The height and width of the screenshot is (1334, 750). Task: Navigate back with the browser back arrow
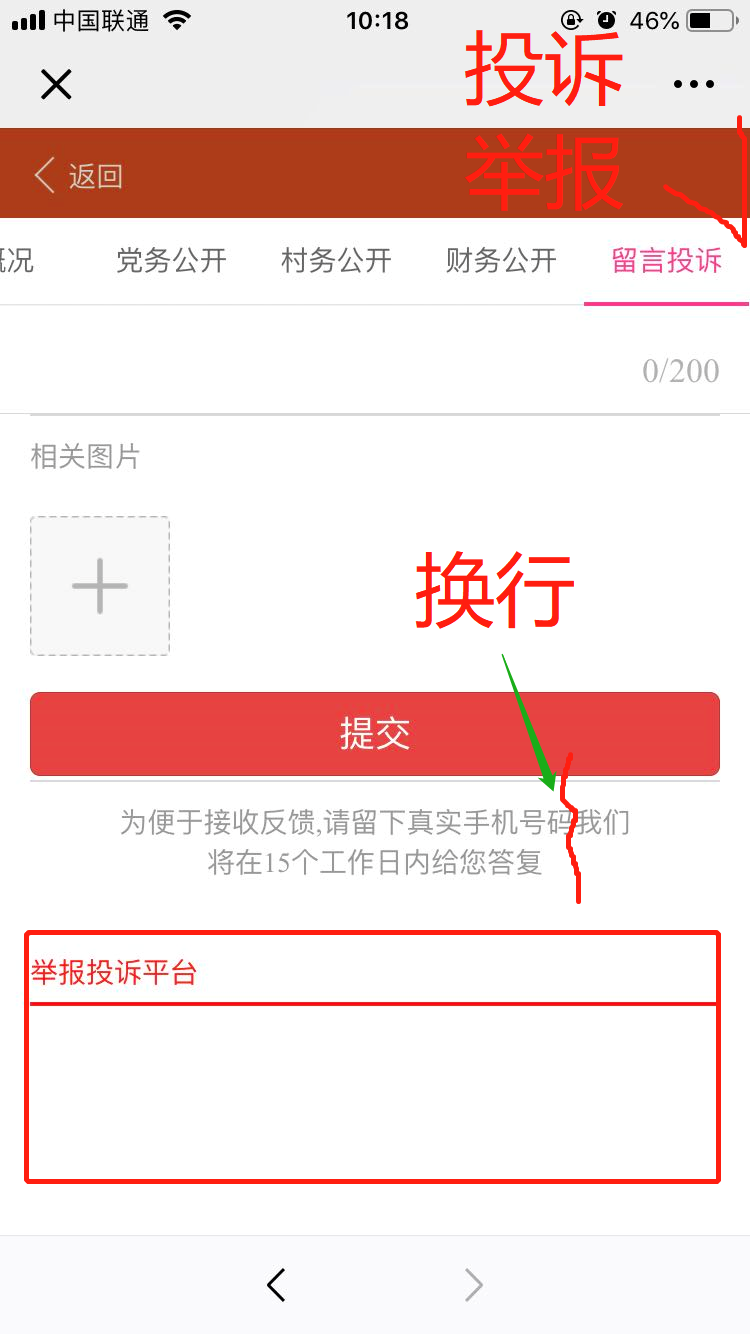point(276,1285)
